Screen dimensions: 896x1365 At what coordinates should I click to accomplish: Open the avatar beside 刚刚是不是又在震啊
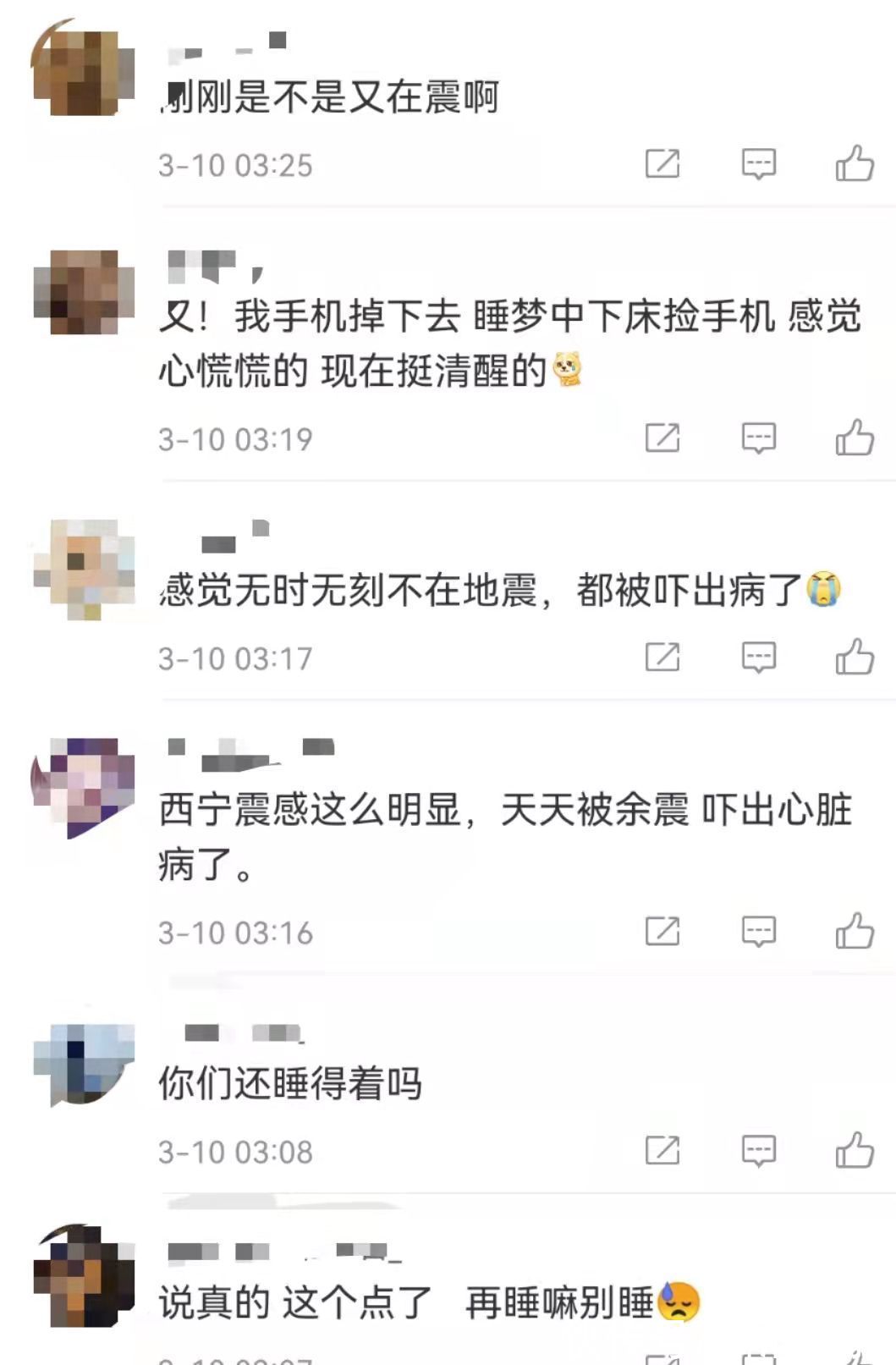(84, 71)
